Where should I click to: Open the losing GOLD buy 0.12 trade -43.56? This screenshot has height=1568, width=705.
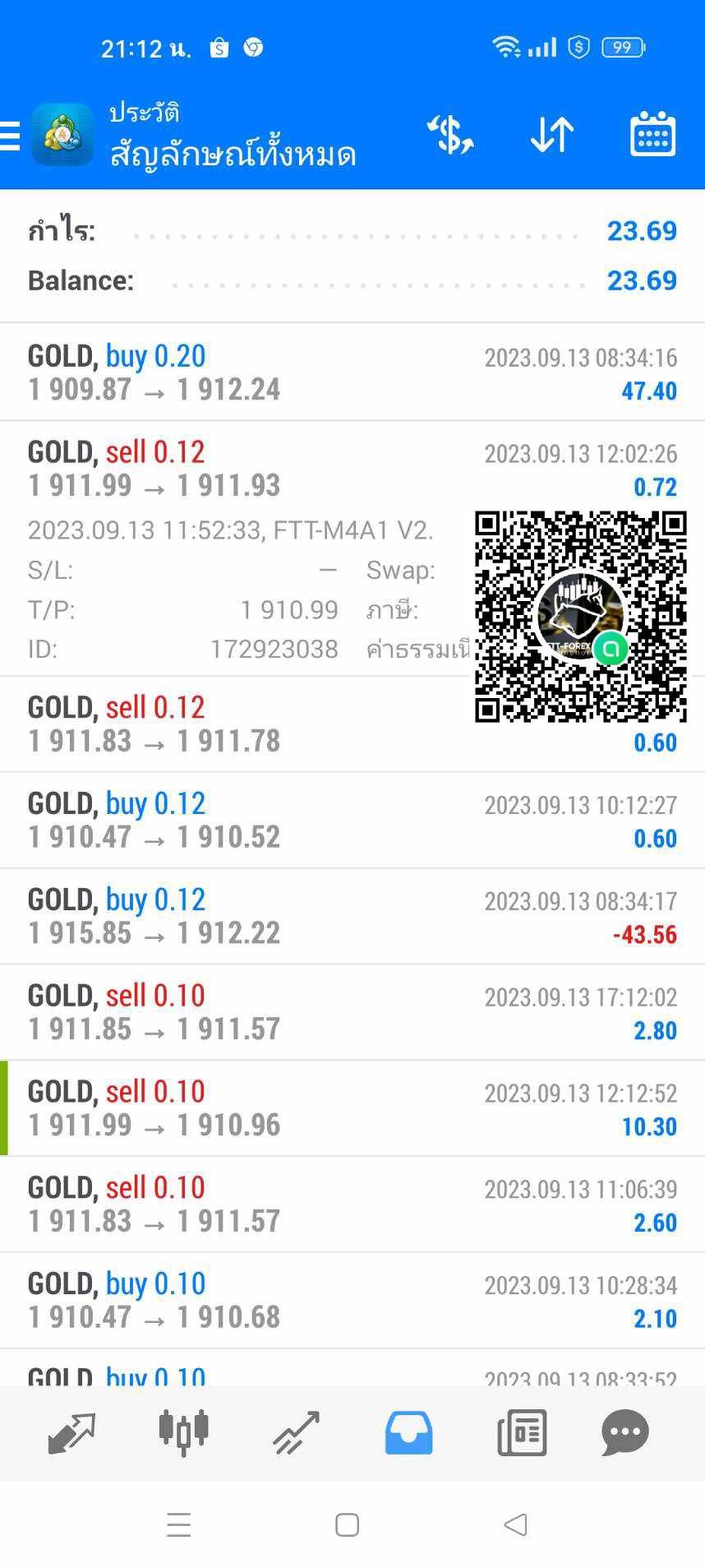coord(352,917)
